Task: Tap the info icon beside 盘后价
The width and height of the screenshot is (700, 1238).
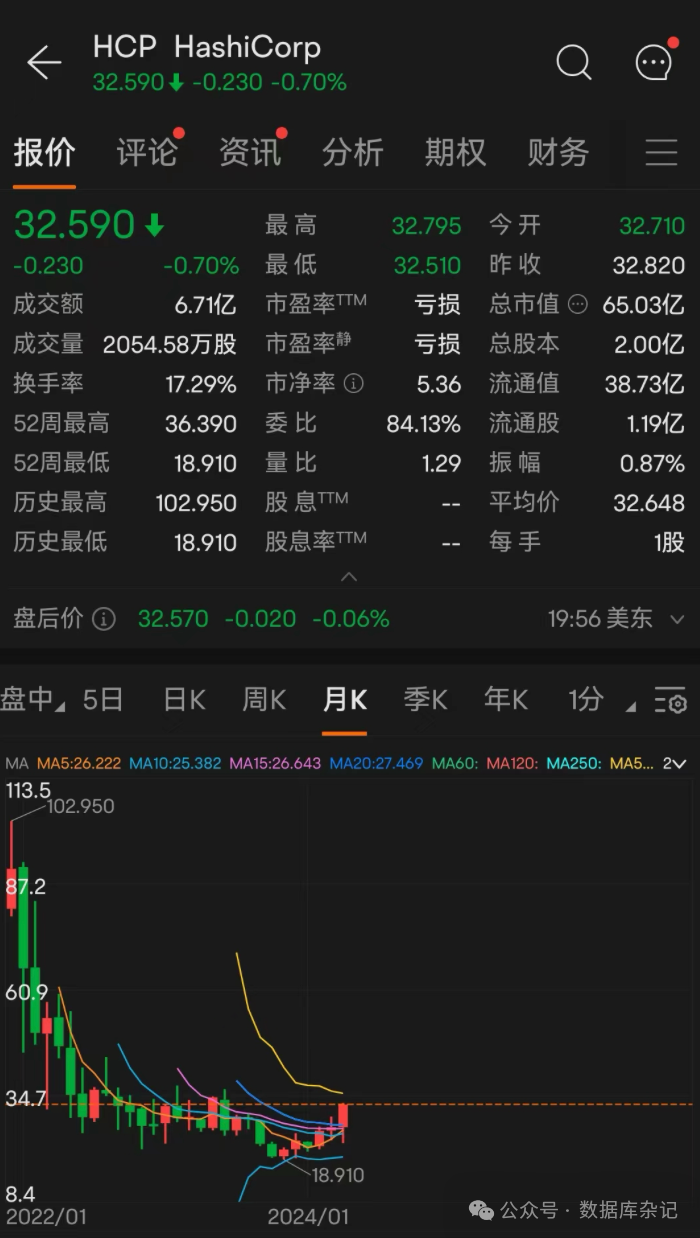Action: [104, 620]
